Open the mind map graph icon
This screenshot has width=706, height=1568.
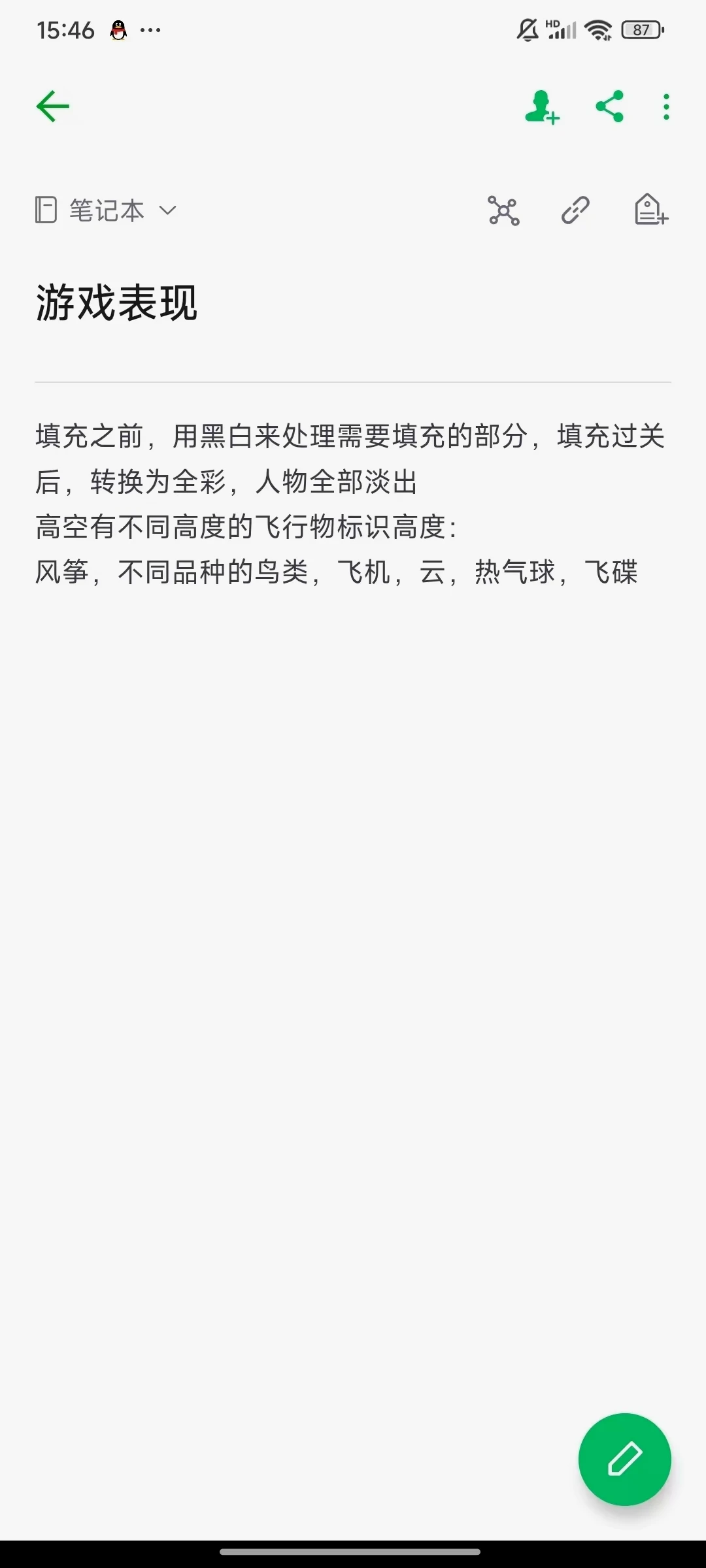[x=504, y=210]
